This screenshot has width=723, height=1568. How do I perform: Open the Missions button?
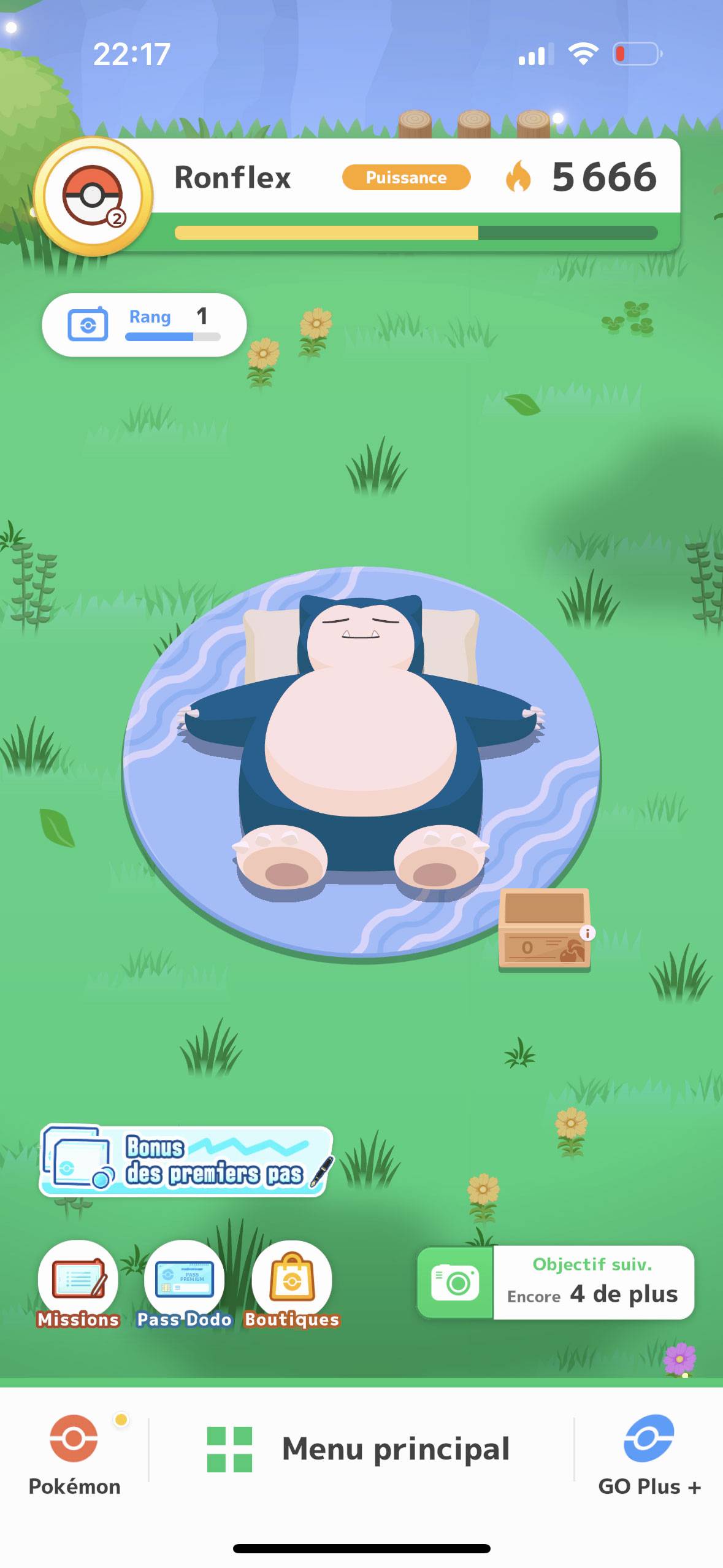coord(78,1284)
